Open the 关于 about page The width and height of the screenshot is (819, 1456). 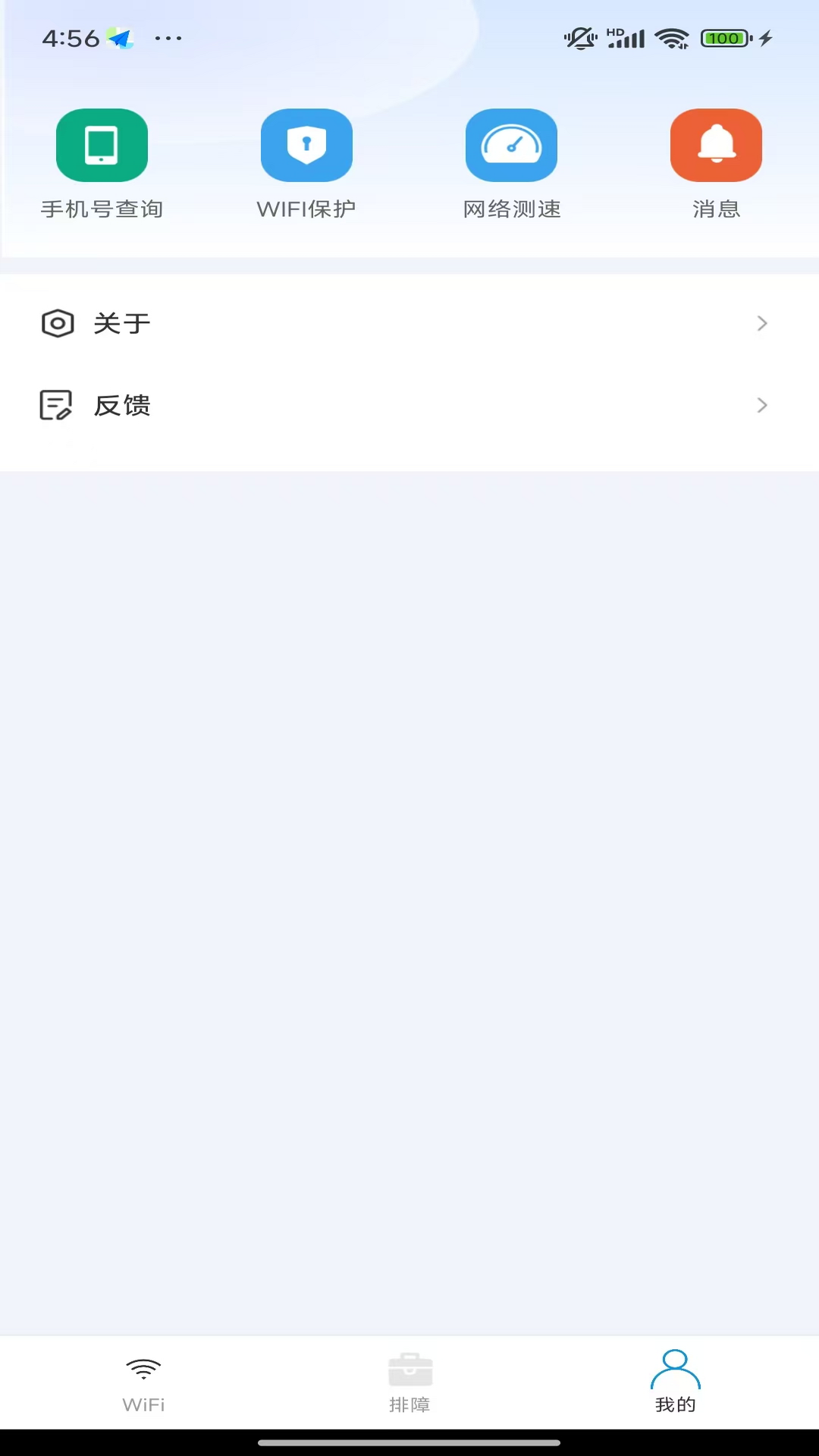(303, 323)
